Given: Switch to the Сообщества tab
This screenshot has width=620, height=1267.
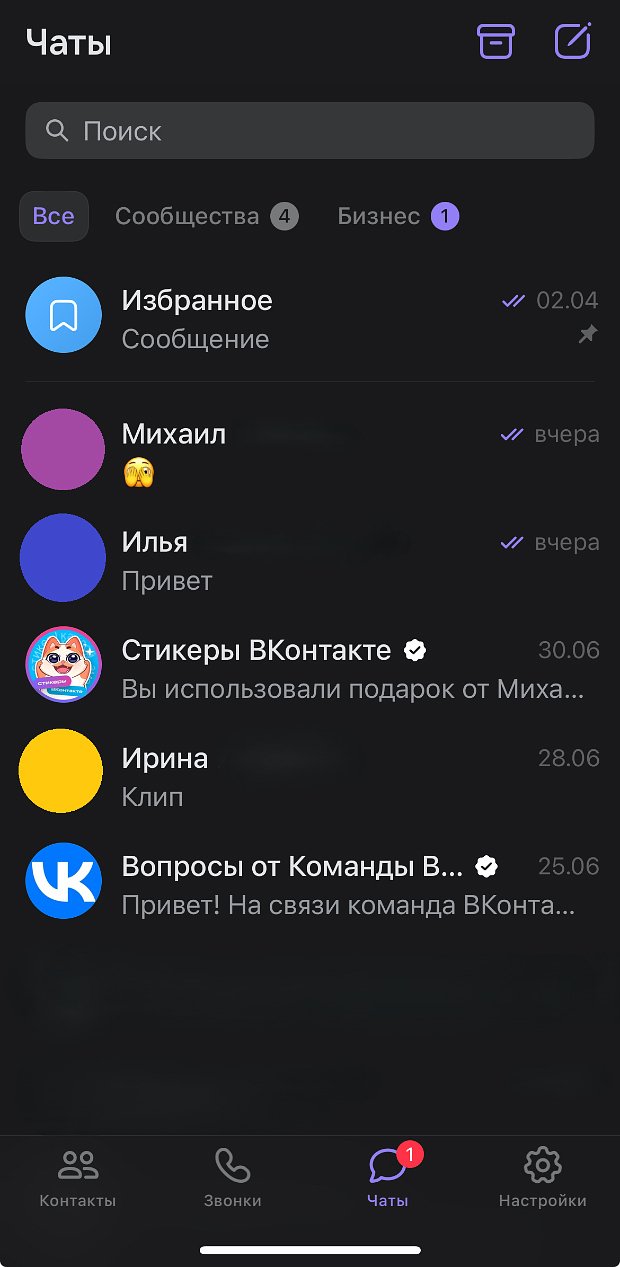Looking at the screenshot, I should (x=205, y=216).
